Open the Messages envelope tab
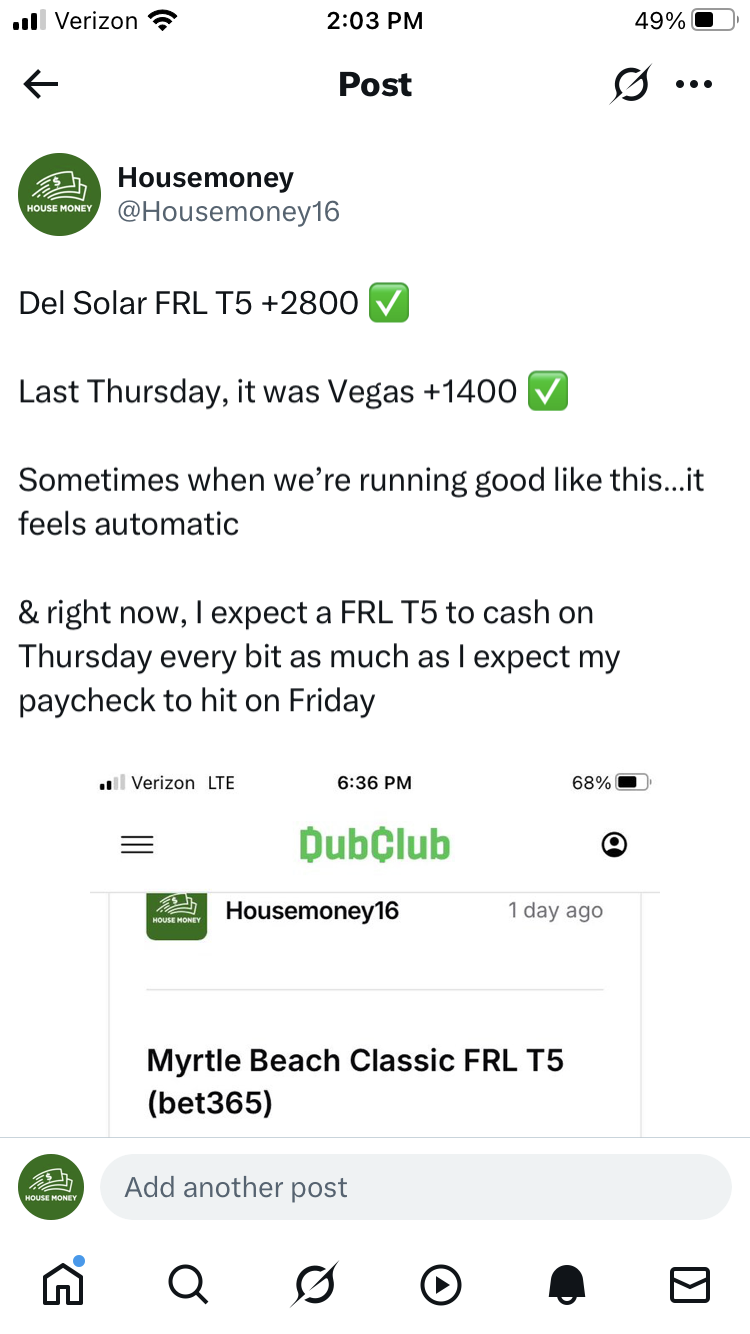The width and height of the screenshot is (750, 1334). pyautogui.click(x=689, y=1283)
